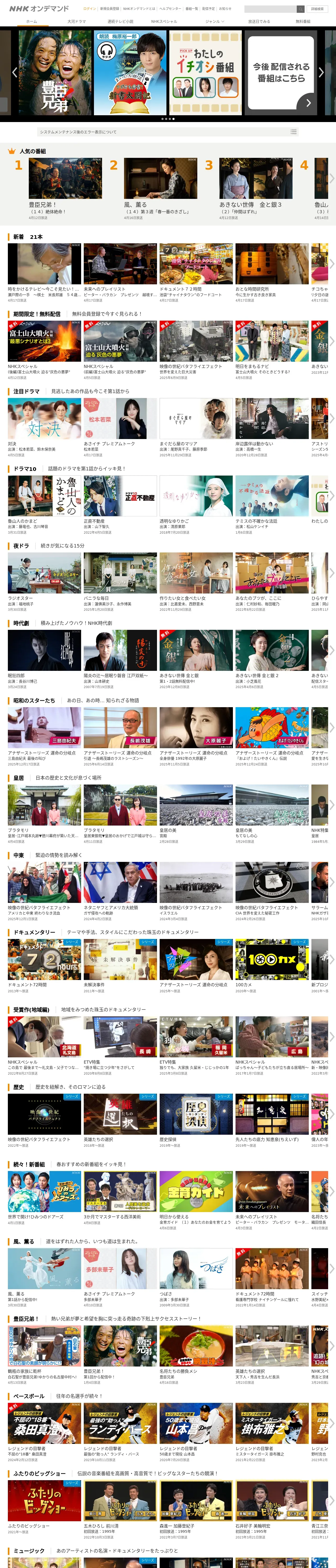336x1568 pixels.
Task: Open the 無料番組 tab
Action: (303, 21)
